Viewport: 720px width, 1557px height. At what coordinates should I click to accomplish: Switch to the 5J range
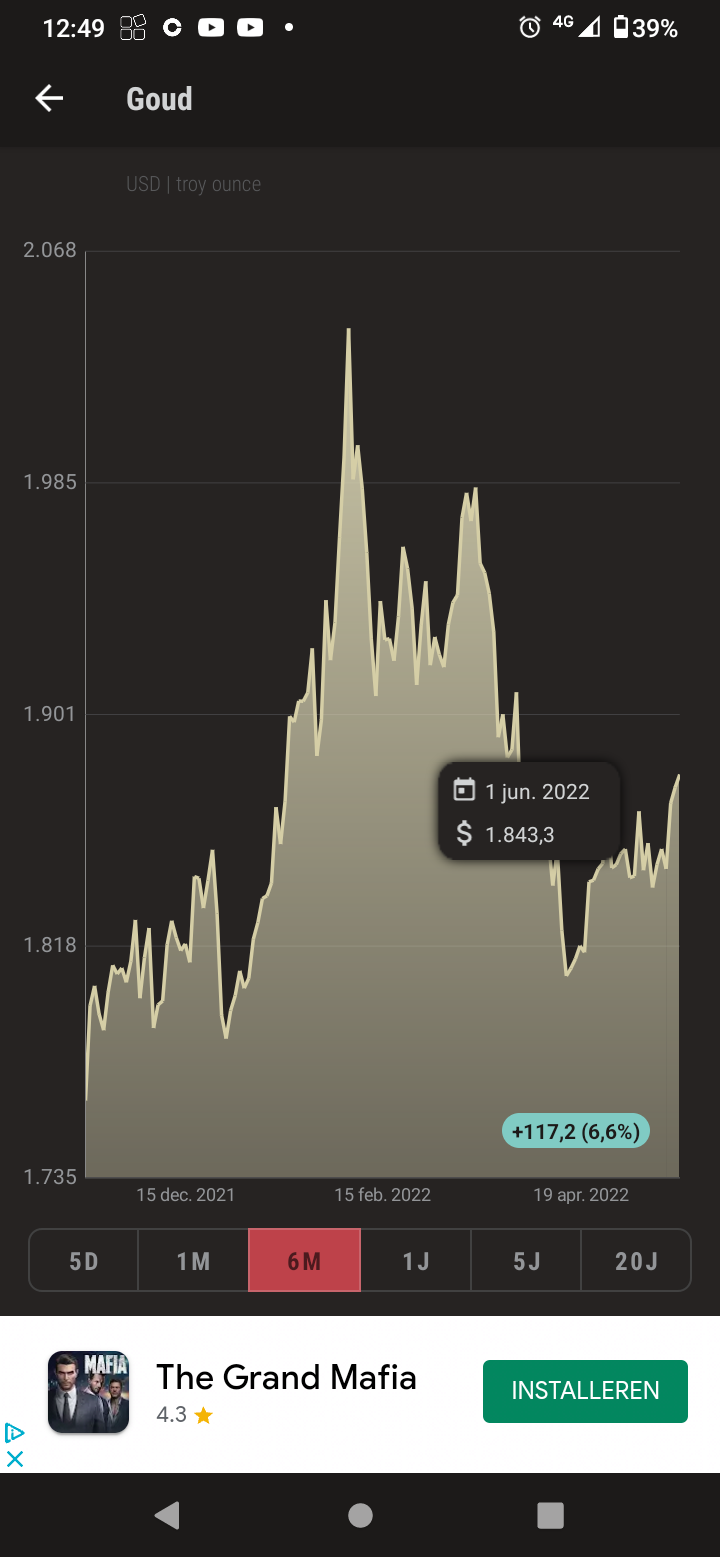[x=526, y=1261]
